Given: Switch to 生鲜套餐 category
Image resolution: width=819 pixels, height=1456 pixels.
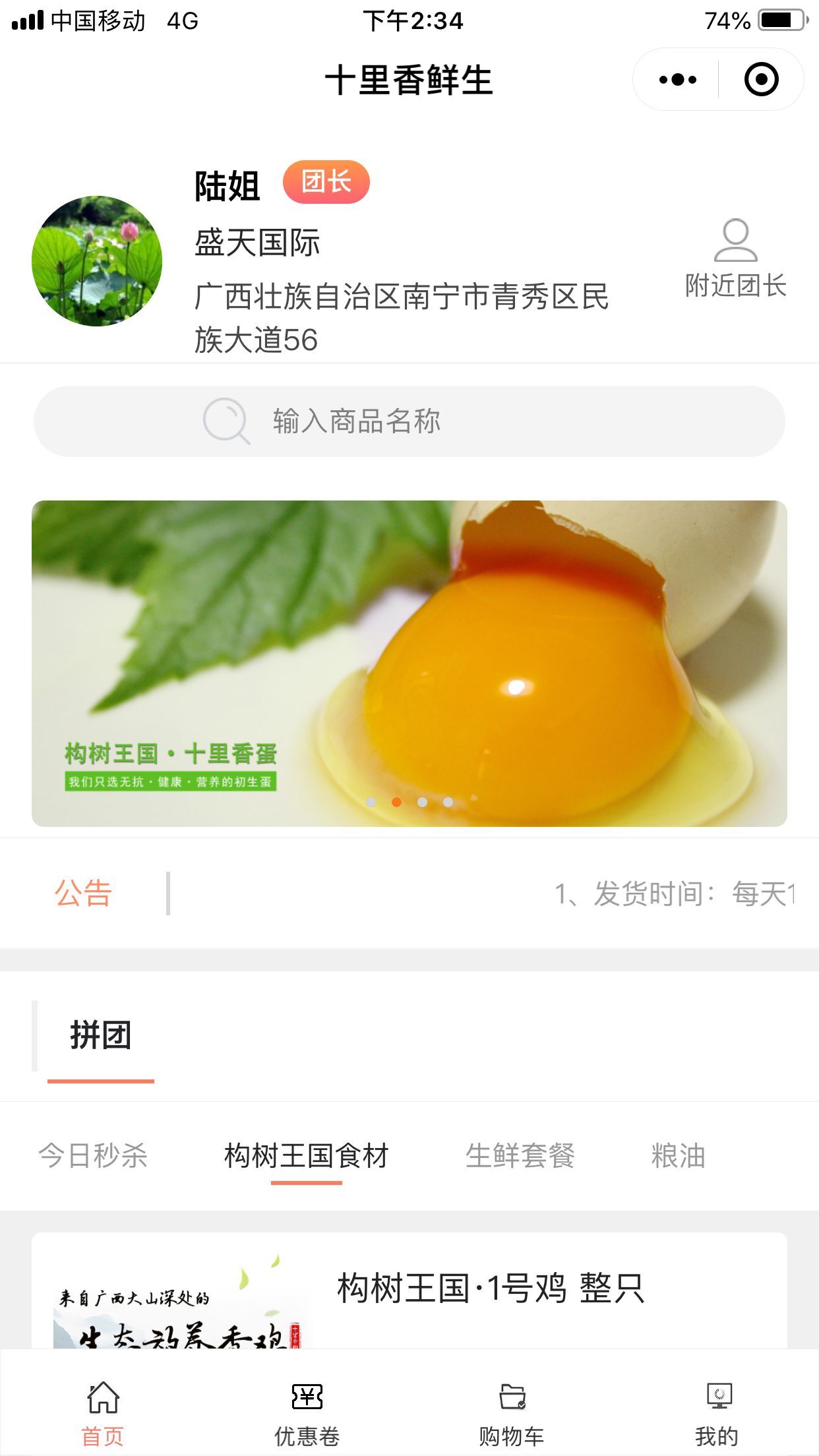Looking at the screenshot, I should coord(520,1156).
